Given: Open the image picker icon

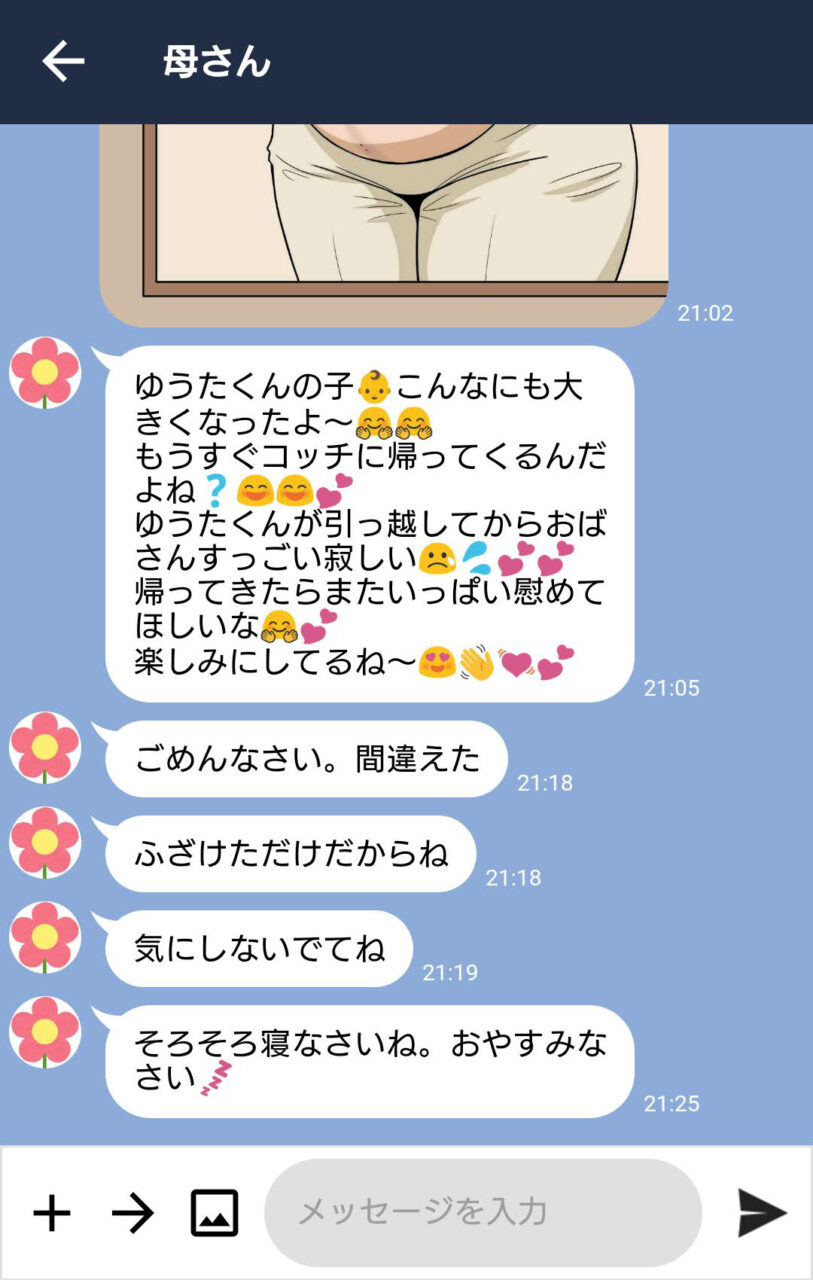Looking at the screenshot, I should point(214,1213).
